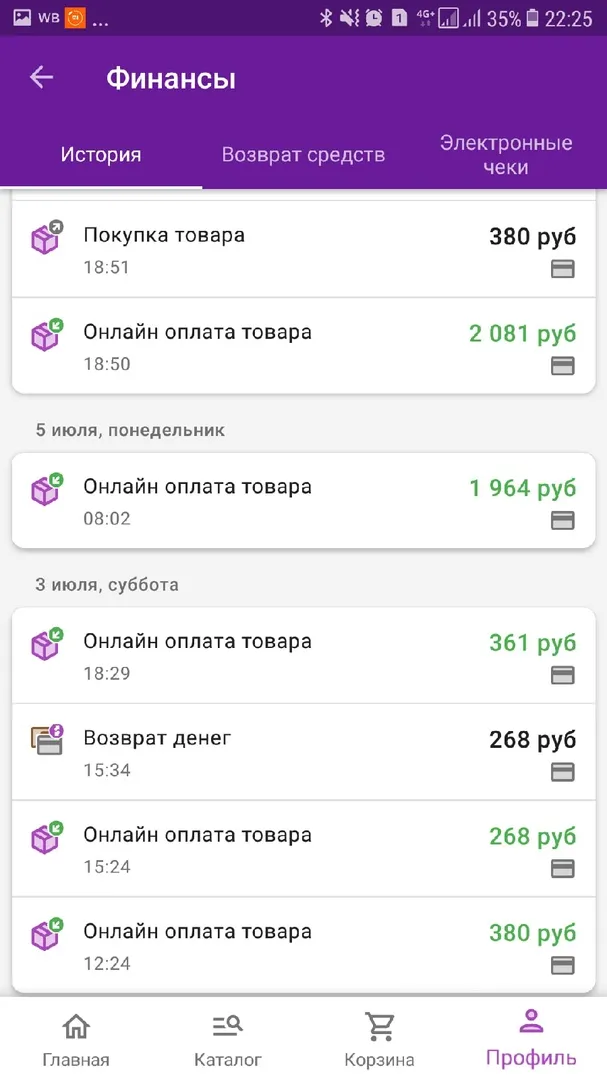Open the 361 руб payment at 18:29
Viewport: 607px width, 1080px height.
(303, 655)
